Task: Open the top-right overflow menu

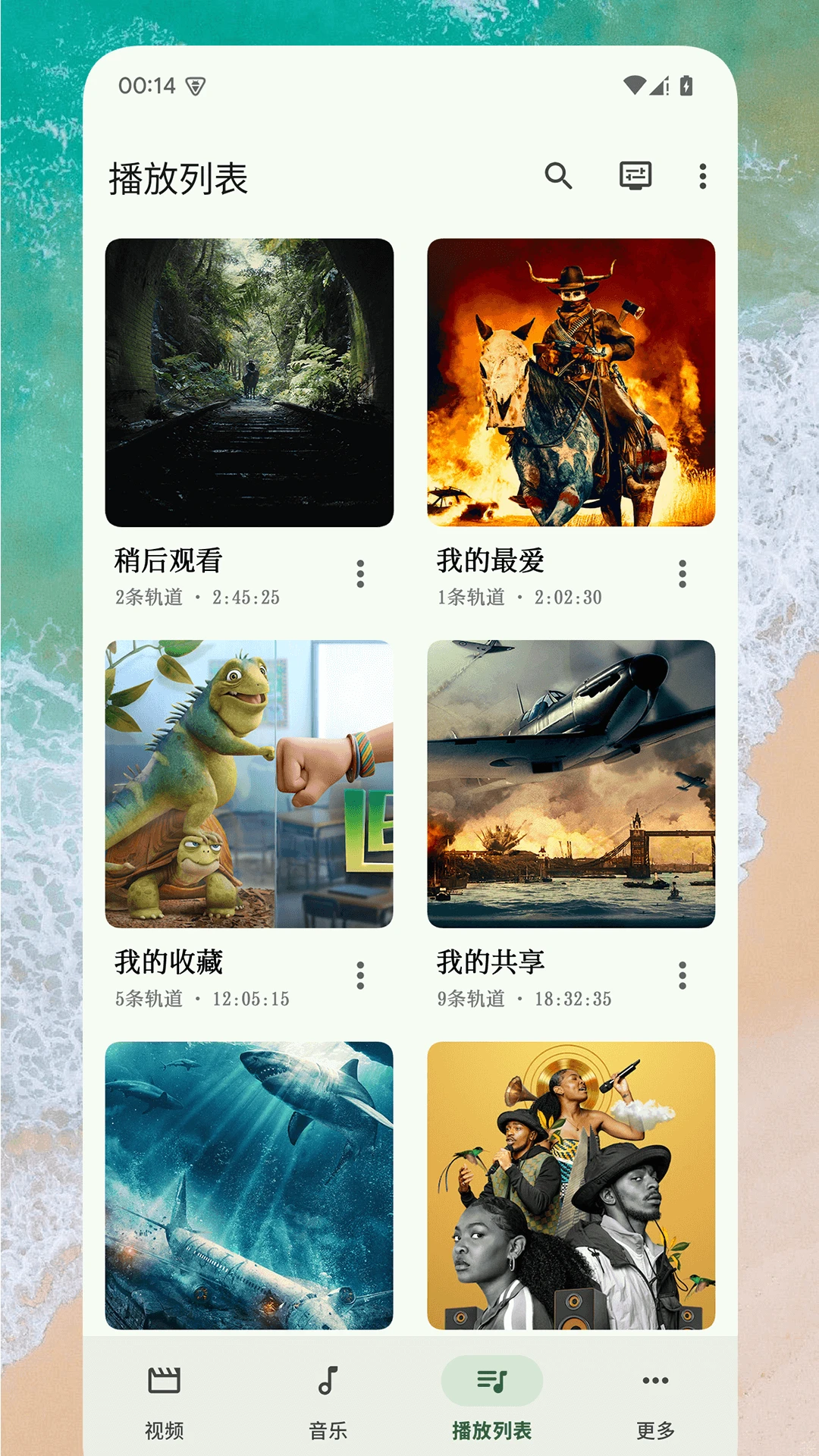Action: click(703, 176)
